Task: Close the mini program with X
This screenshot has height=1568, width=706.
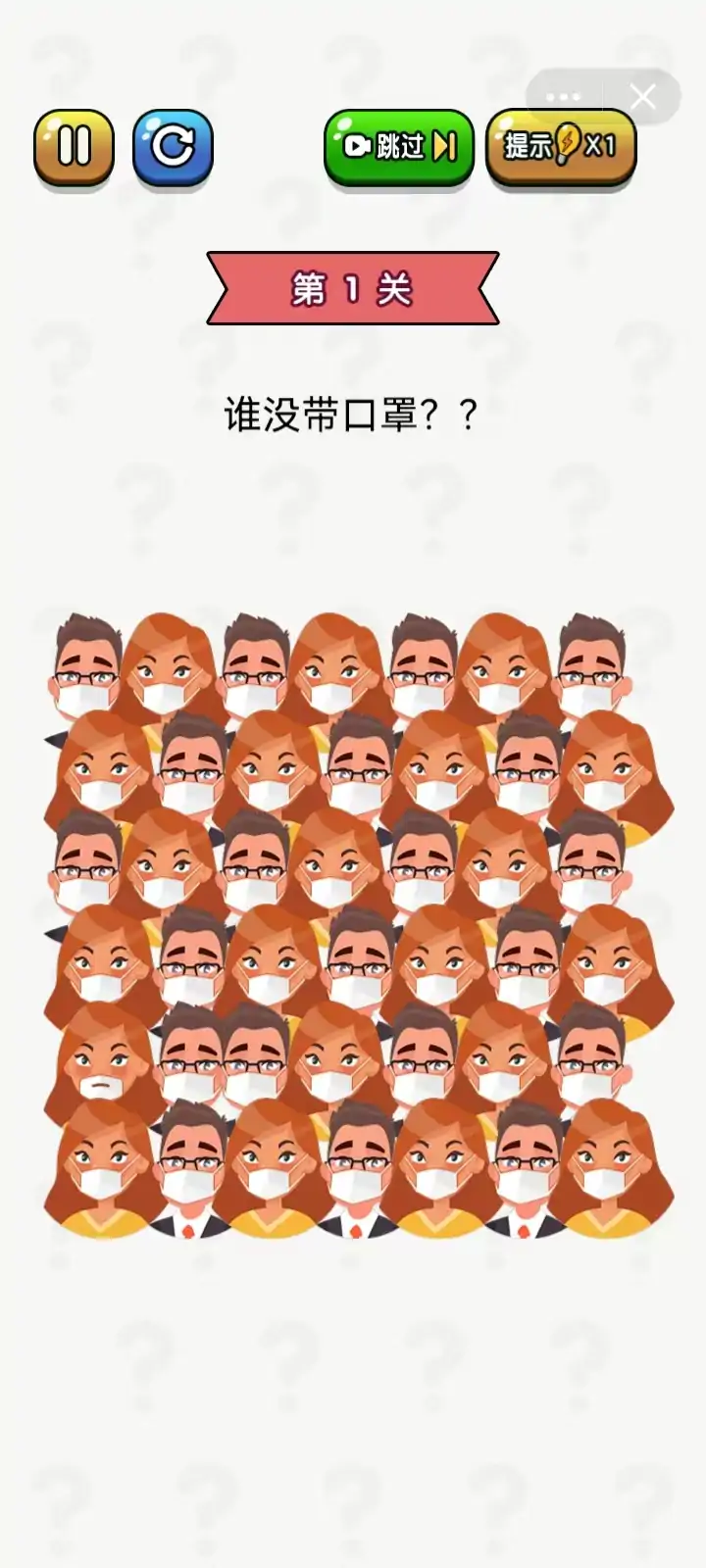Action: point(643,96)
